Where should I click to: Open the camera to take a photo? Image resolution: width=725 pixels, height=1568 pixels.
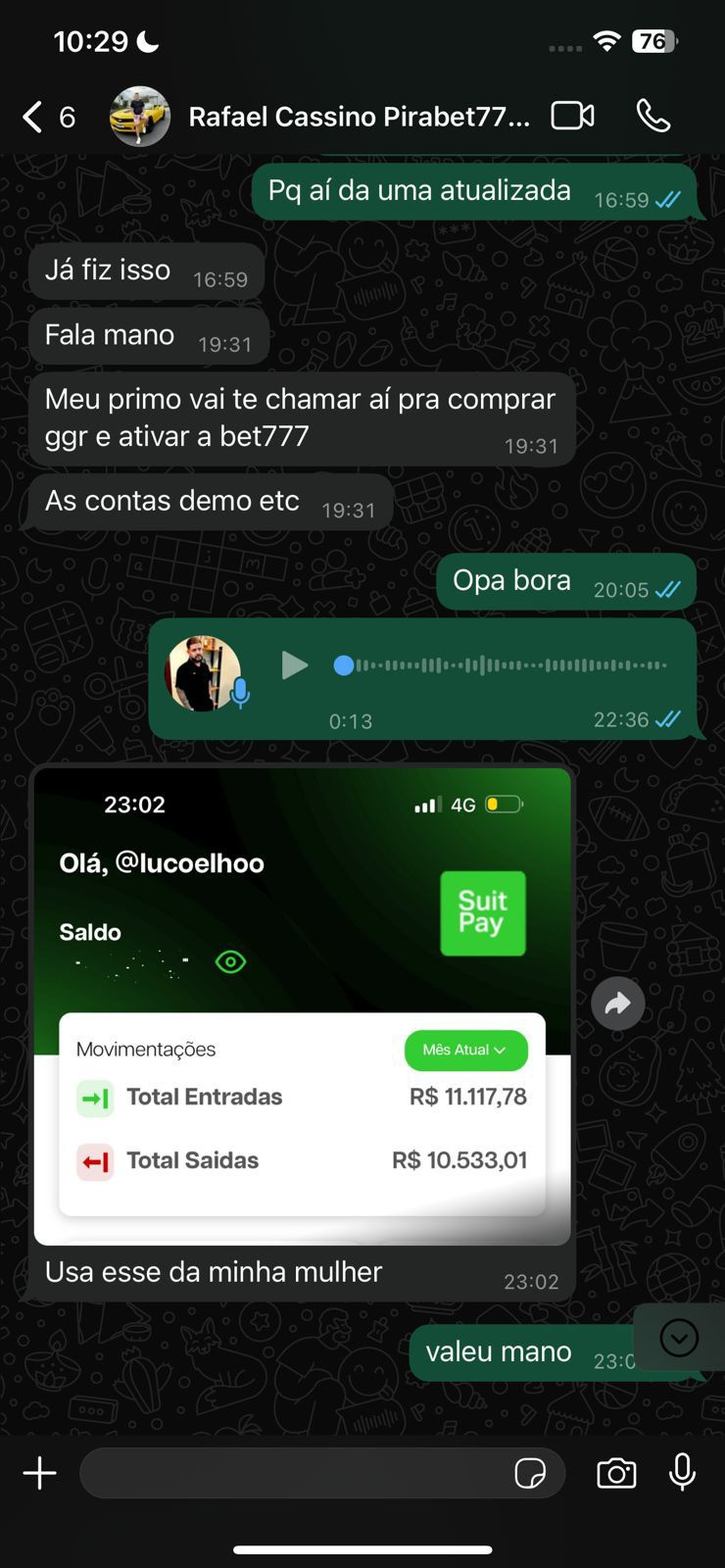pos(616,1473)
